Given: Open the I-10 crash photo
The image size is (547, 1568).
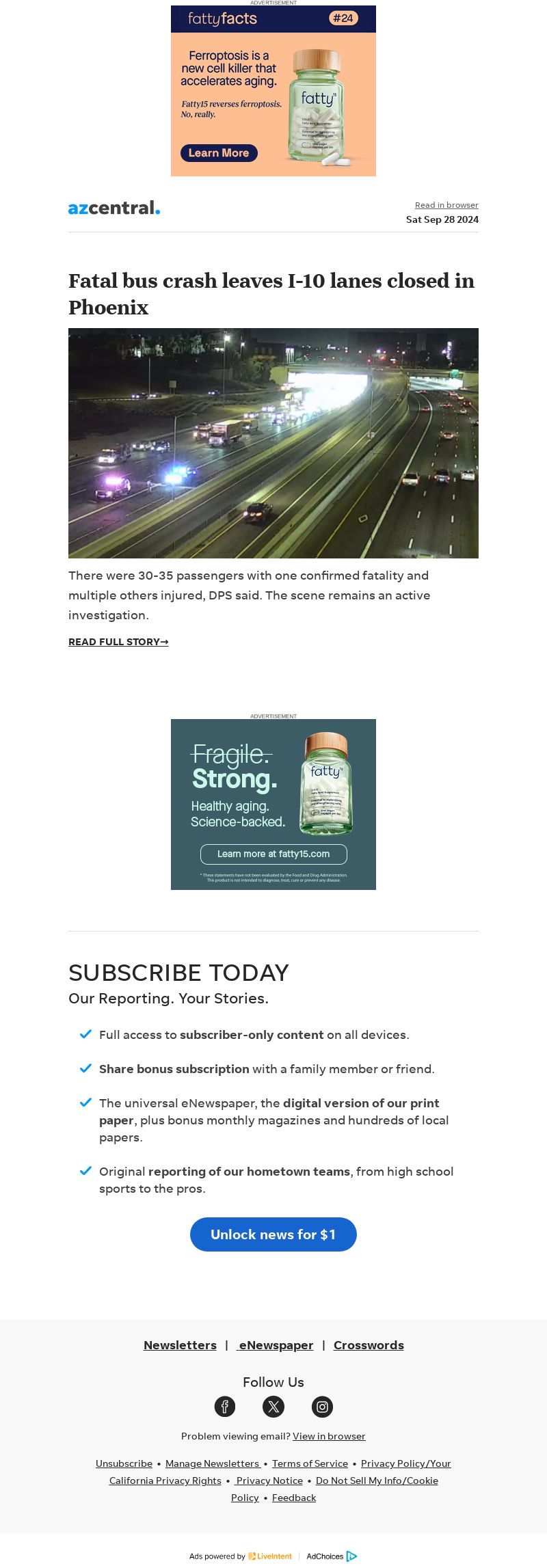Looking at the screenshot, I should pyautogui.click(x=273, y=443).
